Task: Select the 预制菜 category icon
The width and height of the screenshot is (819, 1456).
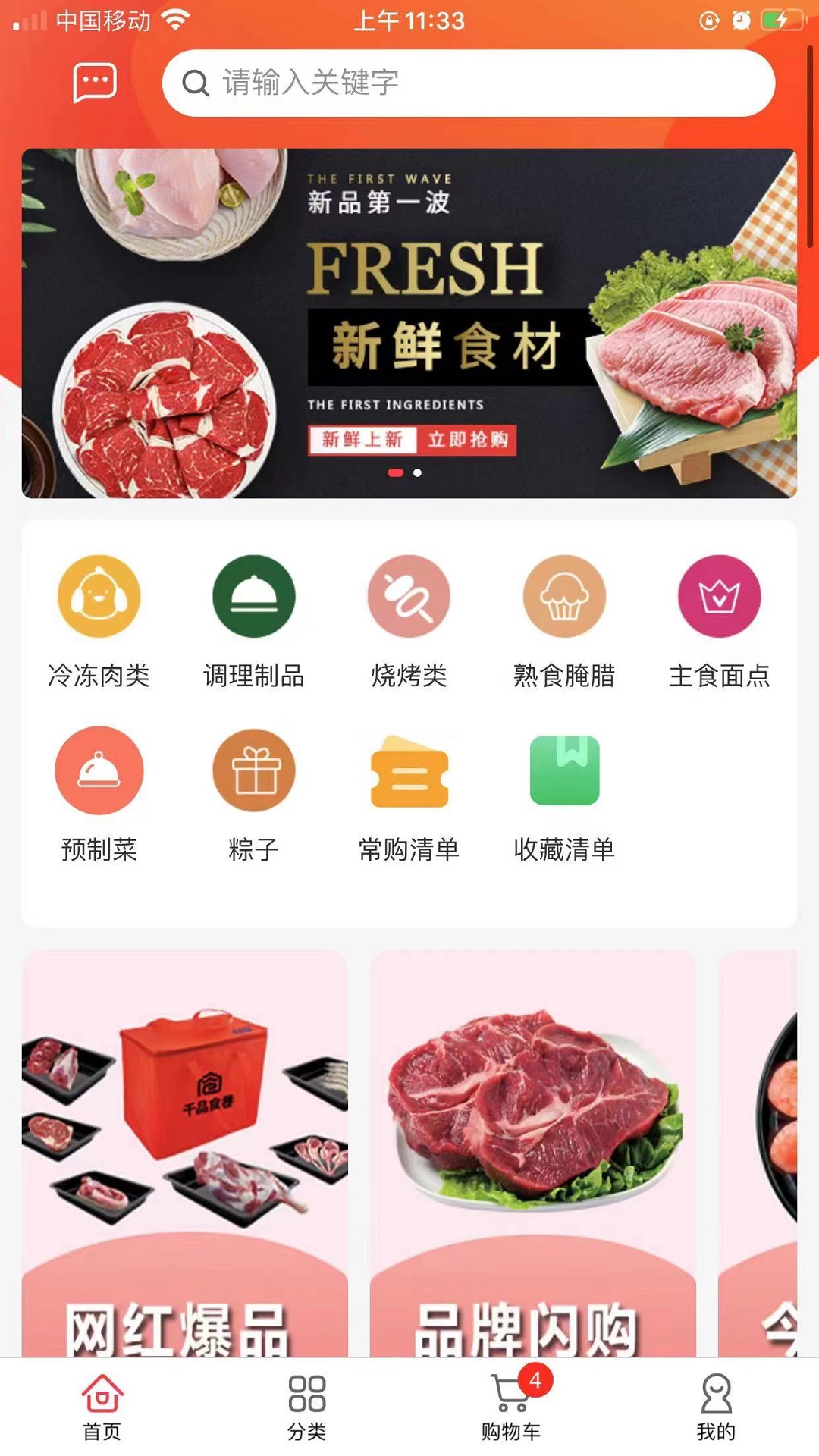Action: [99, 770]
